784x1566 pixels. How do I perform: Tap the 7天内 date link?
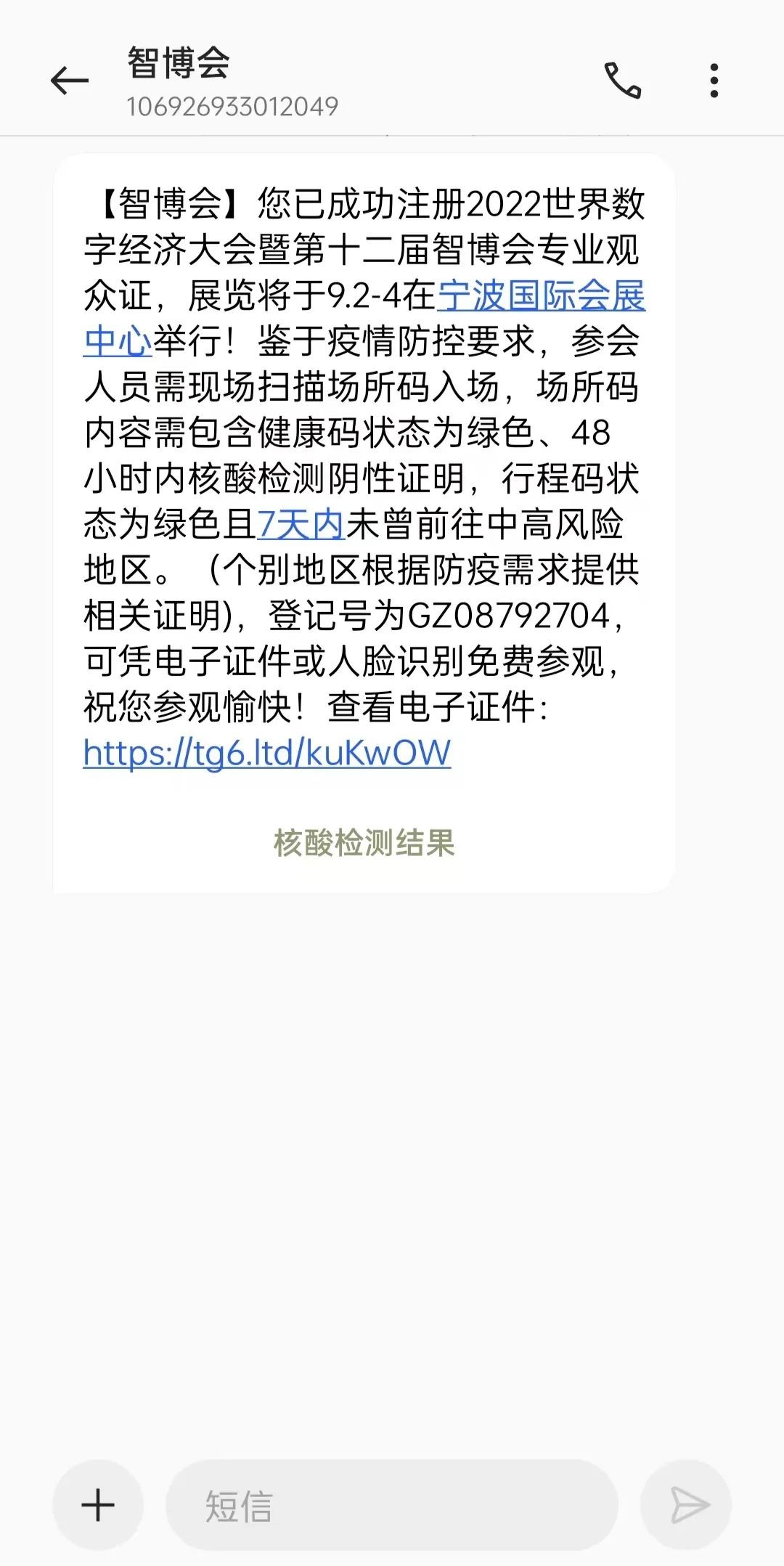(301, 524)
